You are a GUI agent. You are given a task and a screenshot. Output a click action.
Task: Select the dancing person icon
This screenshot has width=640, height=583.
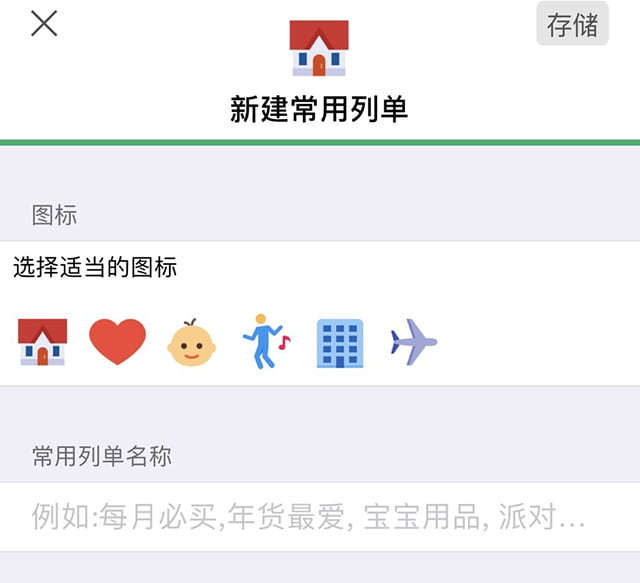pyautogui.click(x=265, y=343)
